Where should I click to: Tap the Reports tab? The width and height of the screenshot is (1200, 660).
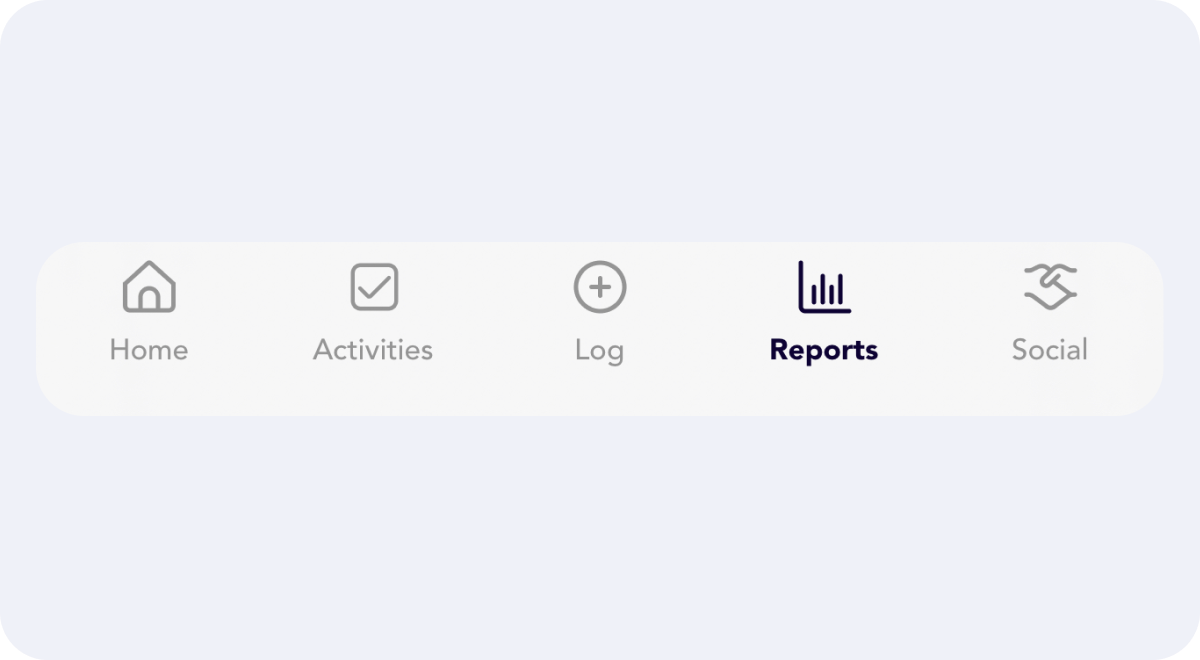click(824, 313)
